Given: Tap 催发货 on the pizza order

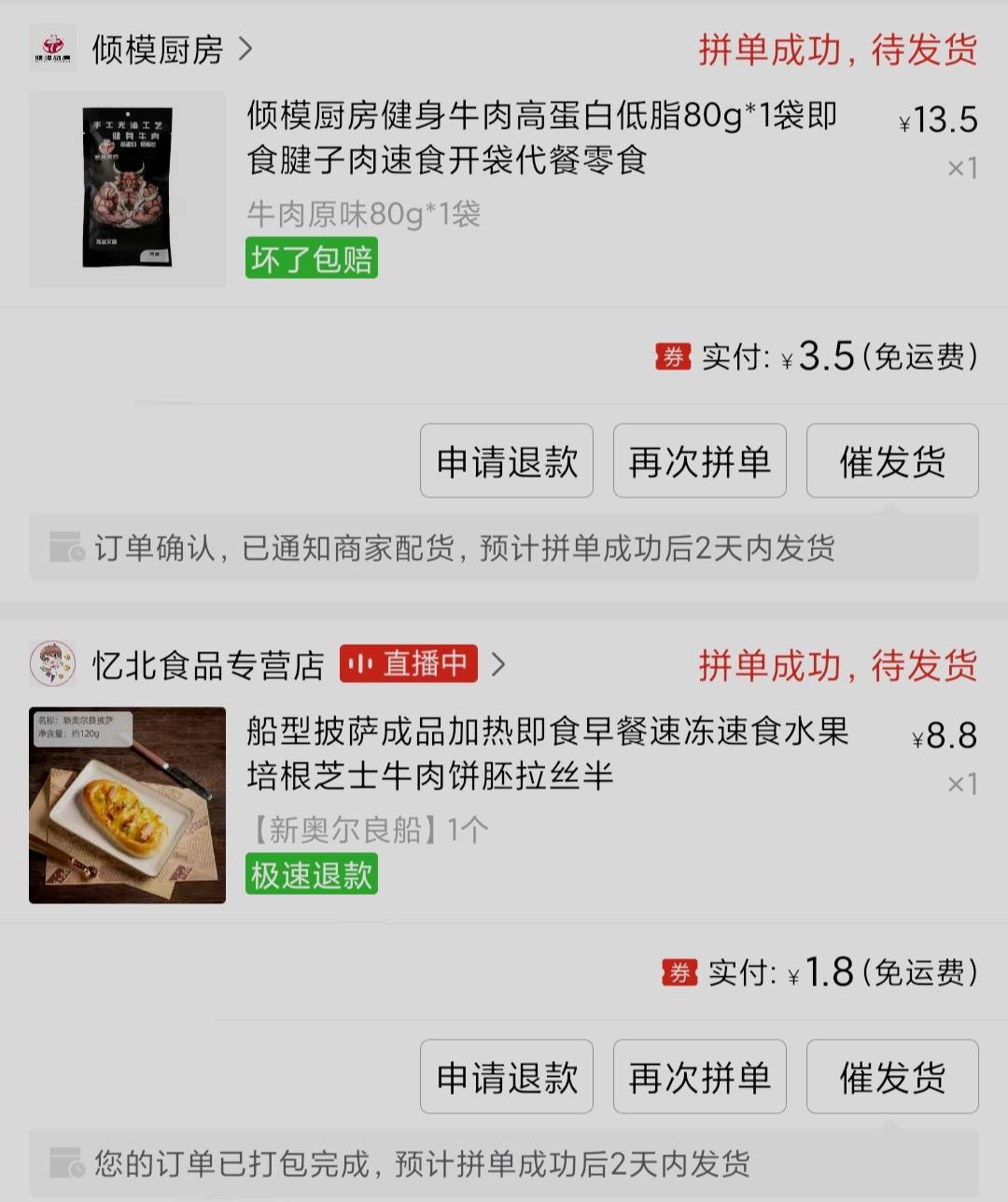Looking at the screenshot, I should coord(891,1076).
